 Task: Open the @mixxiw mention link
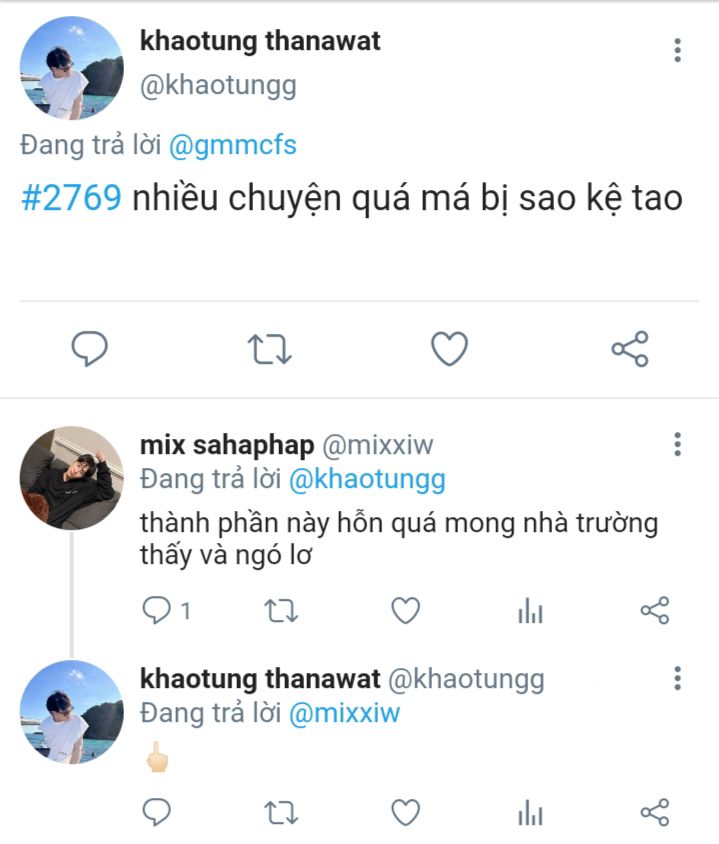[344, 713]
